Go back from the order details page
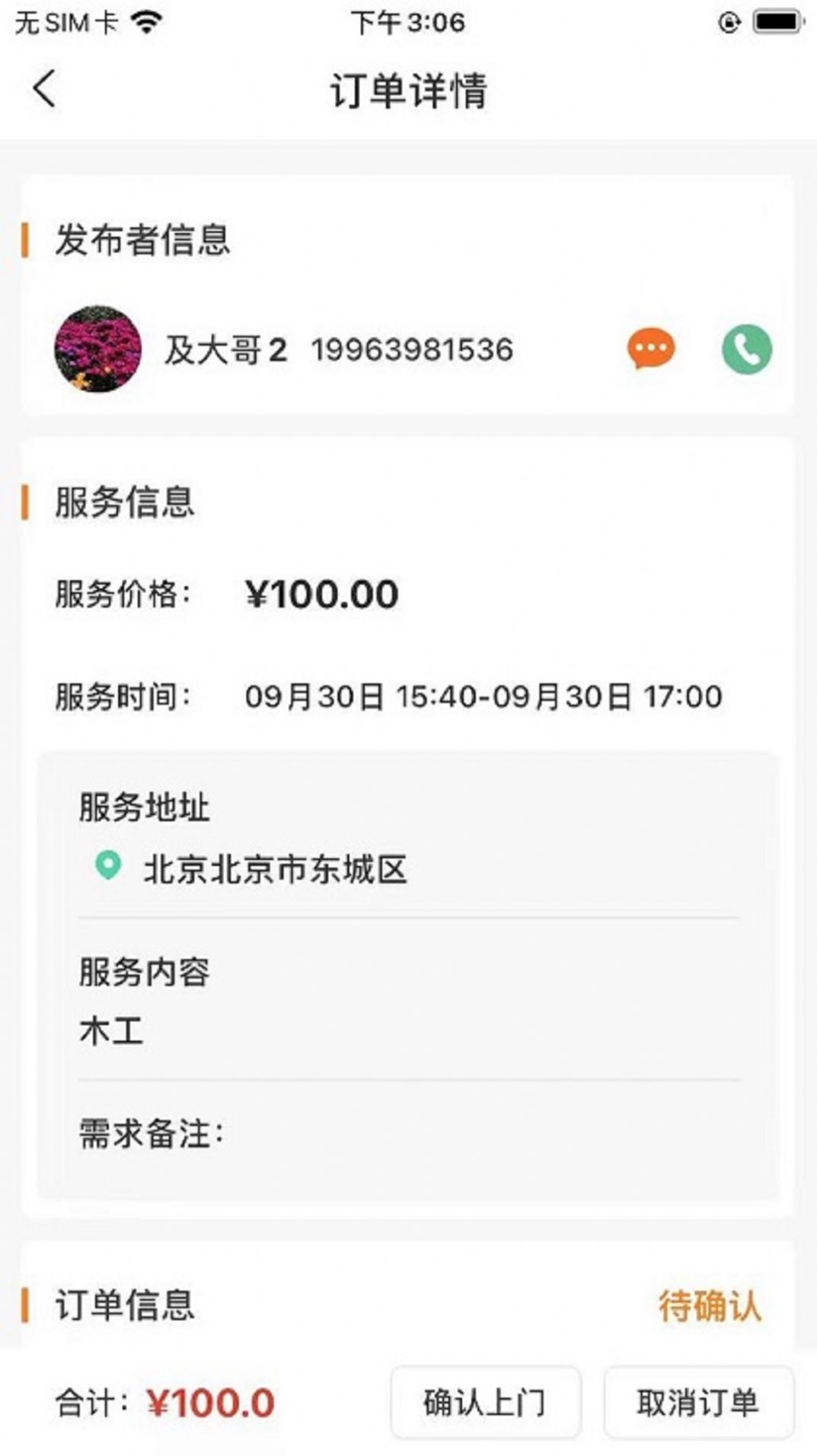Image resolution: width=817 pixels, height=1456 pixels. click(x=45, y=89)
